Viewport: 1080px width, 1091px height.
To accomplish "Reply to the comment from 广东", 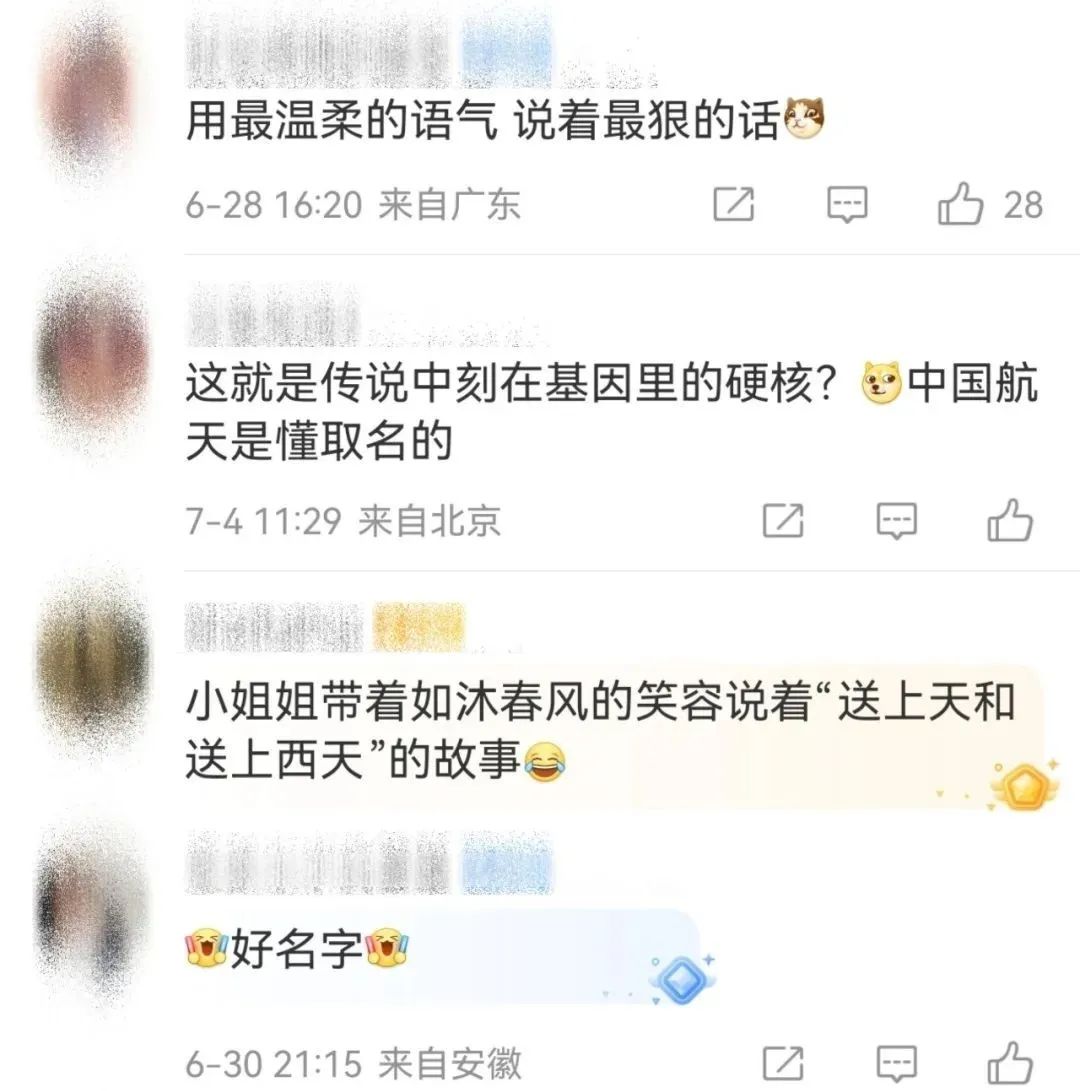I will coord(847,205).
